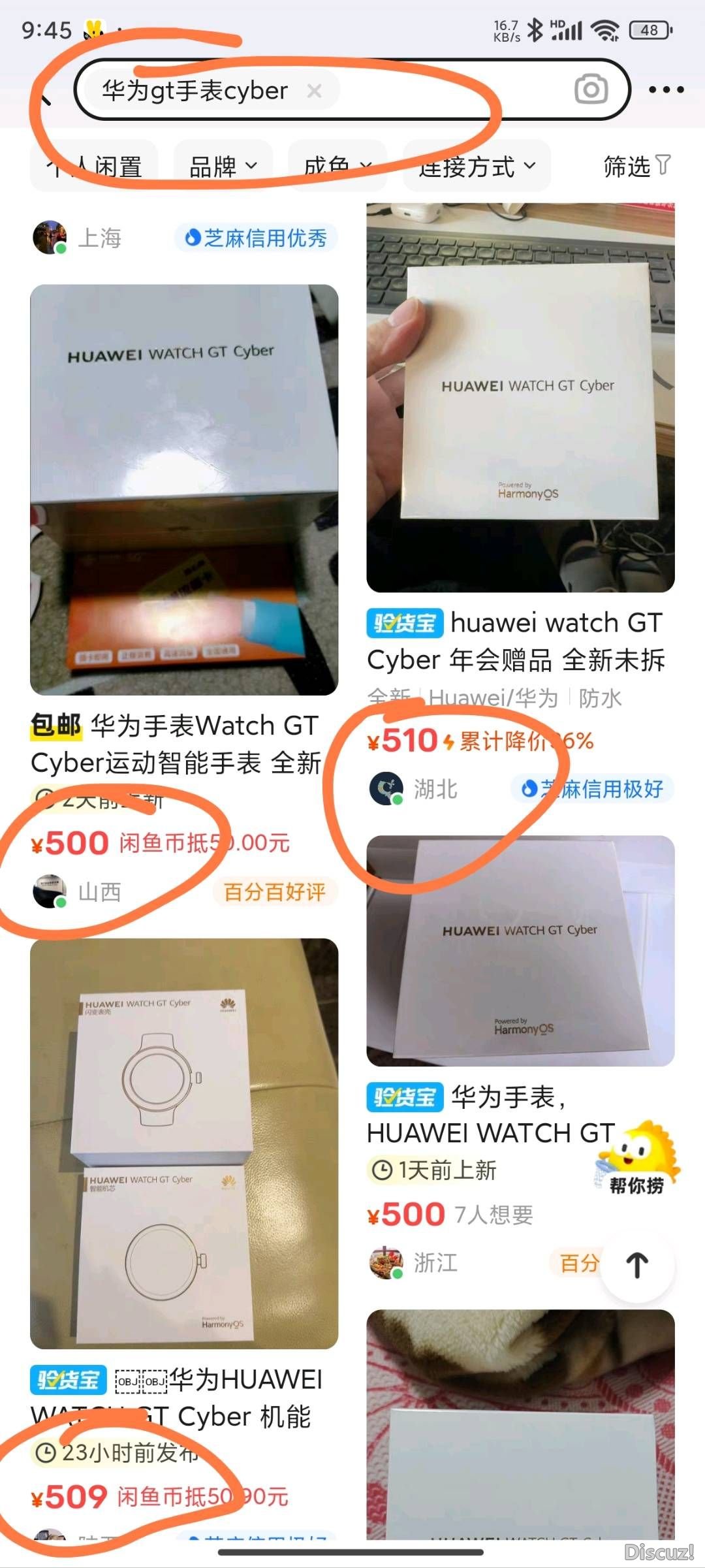Open the 上海 seller's avatar

[x=50, y=238]
